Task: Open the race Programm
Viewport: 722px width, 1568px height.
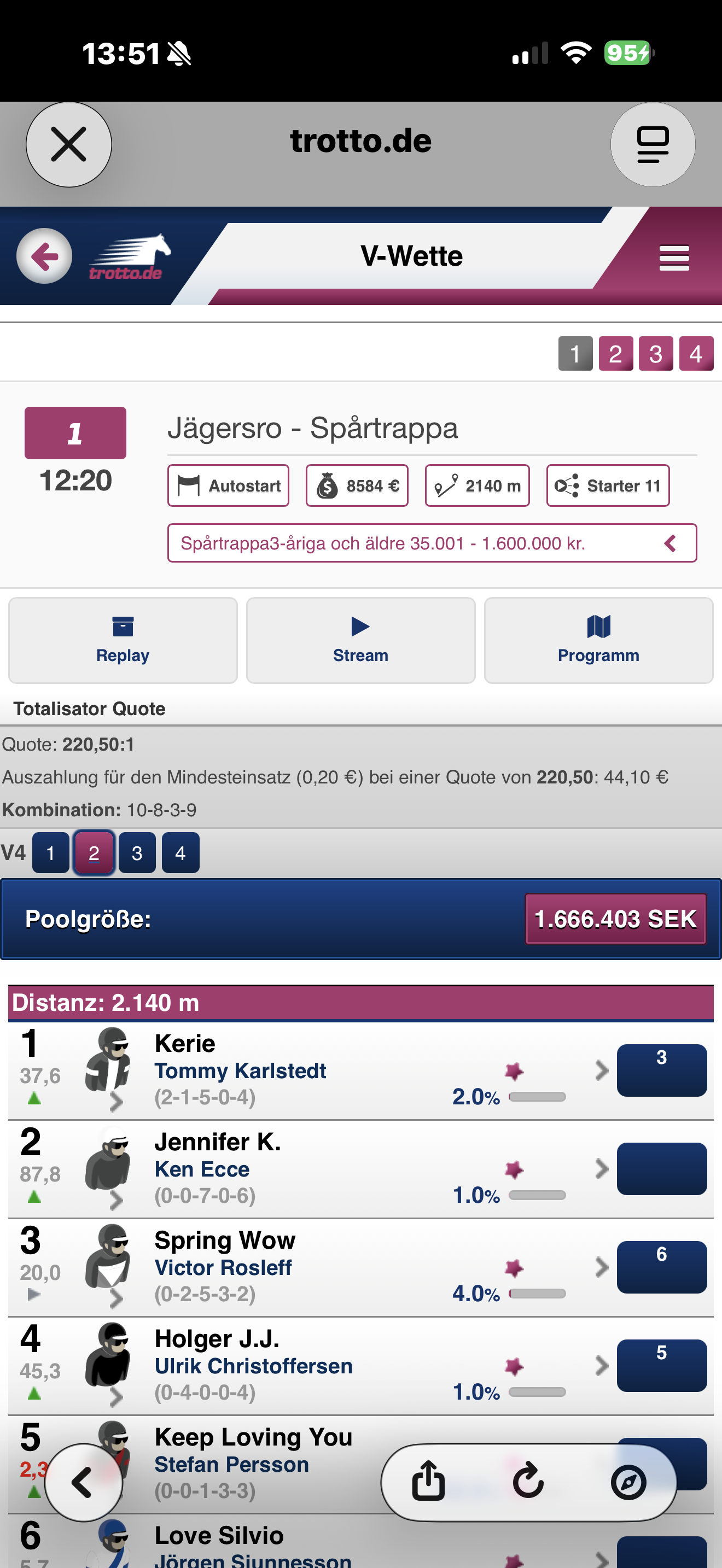Action: click(598, 640)
